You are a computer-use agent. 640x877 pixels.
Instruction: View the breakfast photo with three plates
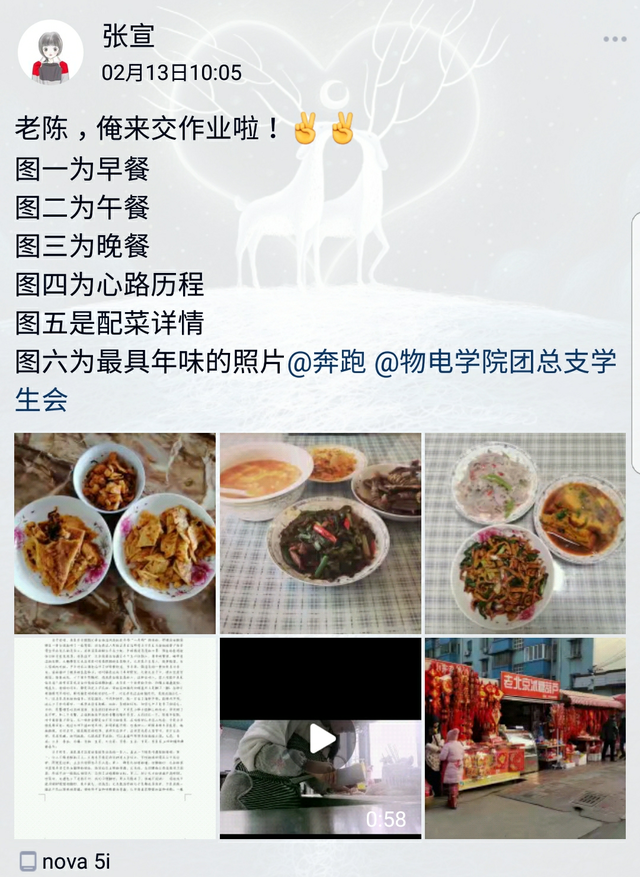point(115,533)
